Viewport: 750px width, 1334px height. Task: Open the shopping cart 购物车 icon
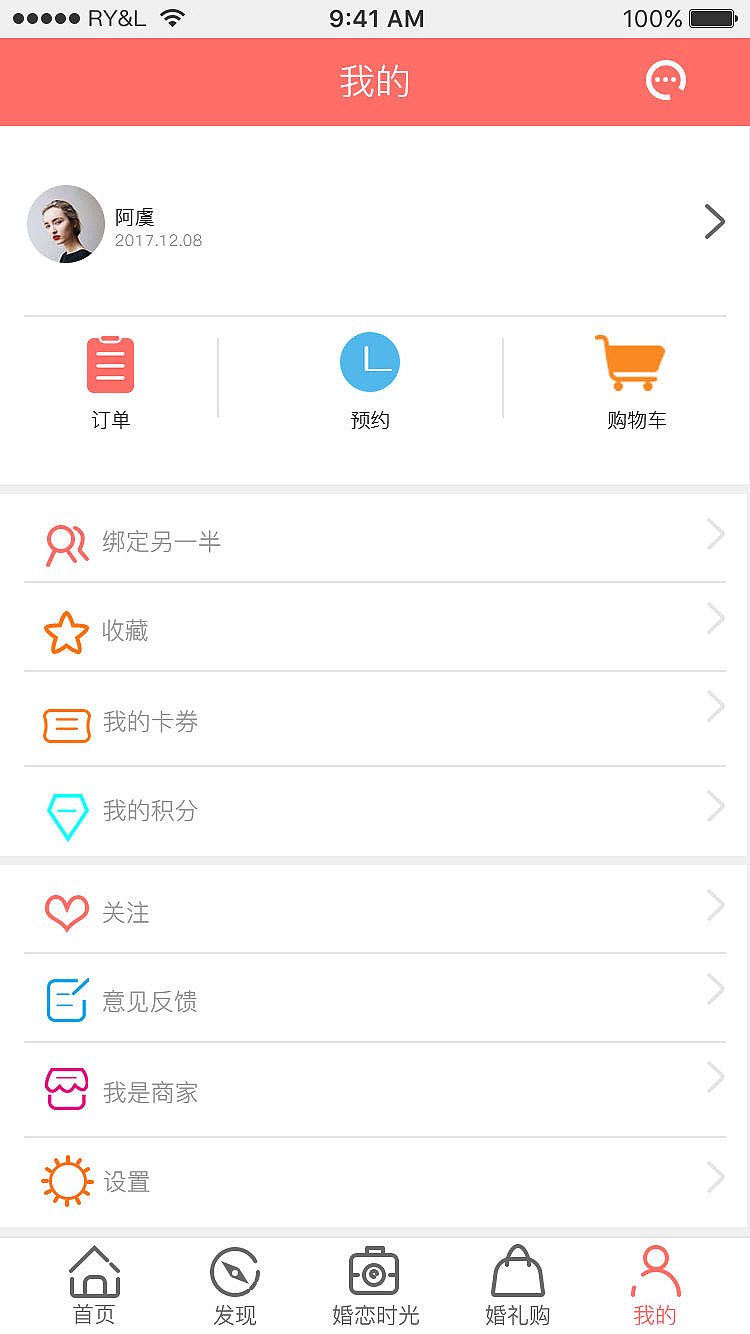632,364
